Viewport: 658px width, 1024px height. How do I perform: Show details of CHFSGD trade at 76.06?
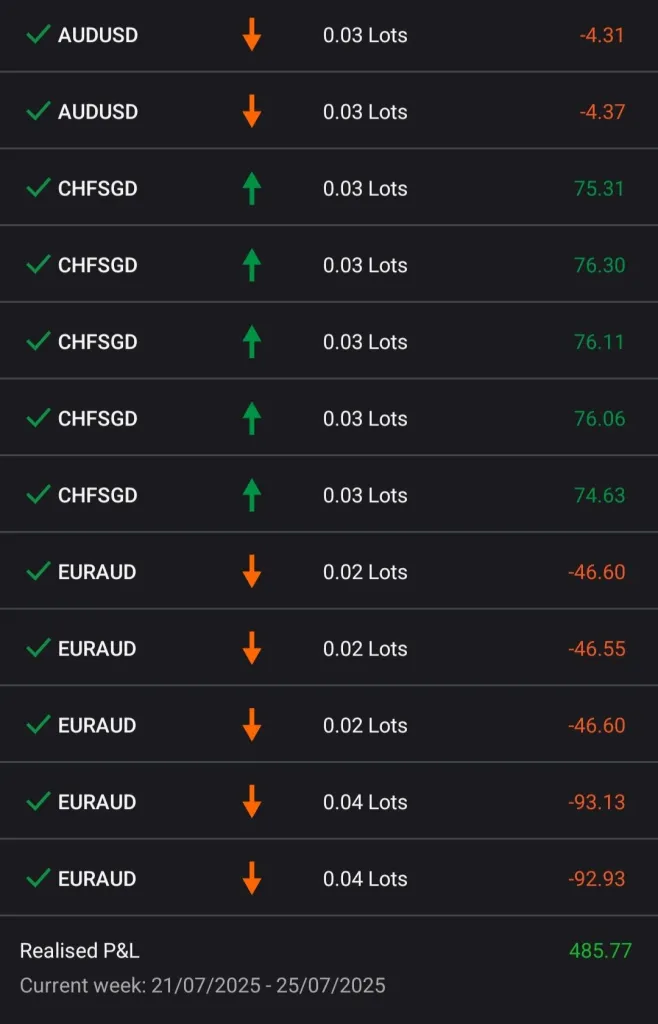pos(328,418)
